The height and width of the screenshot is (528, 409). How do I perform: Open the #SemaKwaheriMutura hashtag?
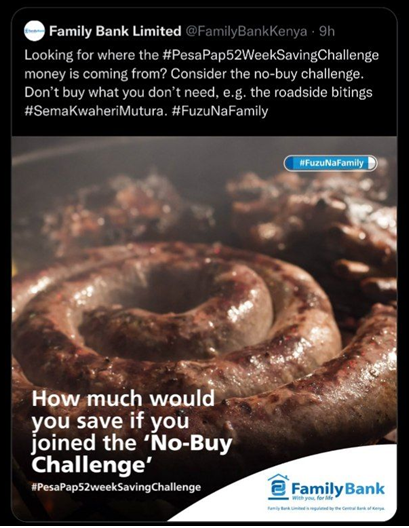pos(96,111)
